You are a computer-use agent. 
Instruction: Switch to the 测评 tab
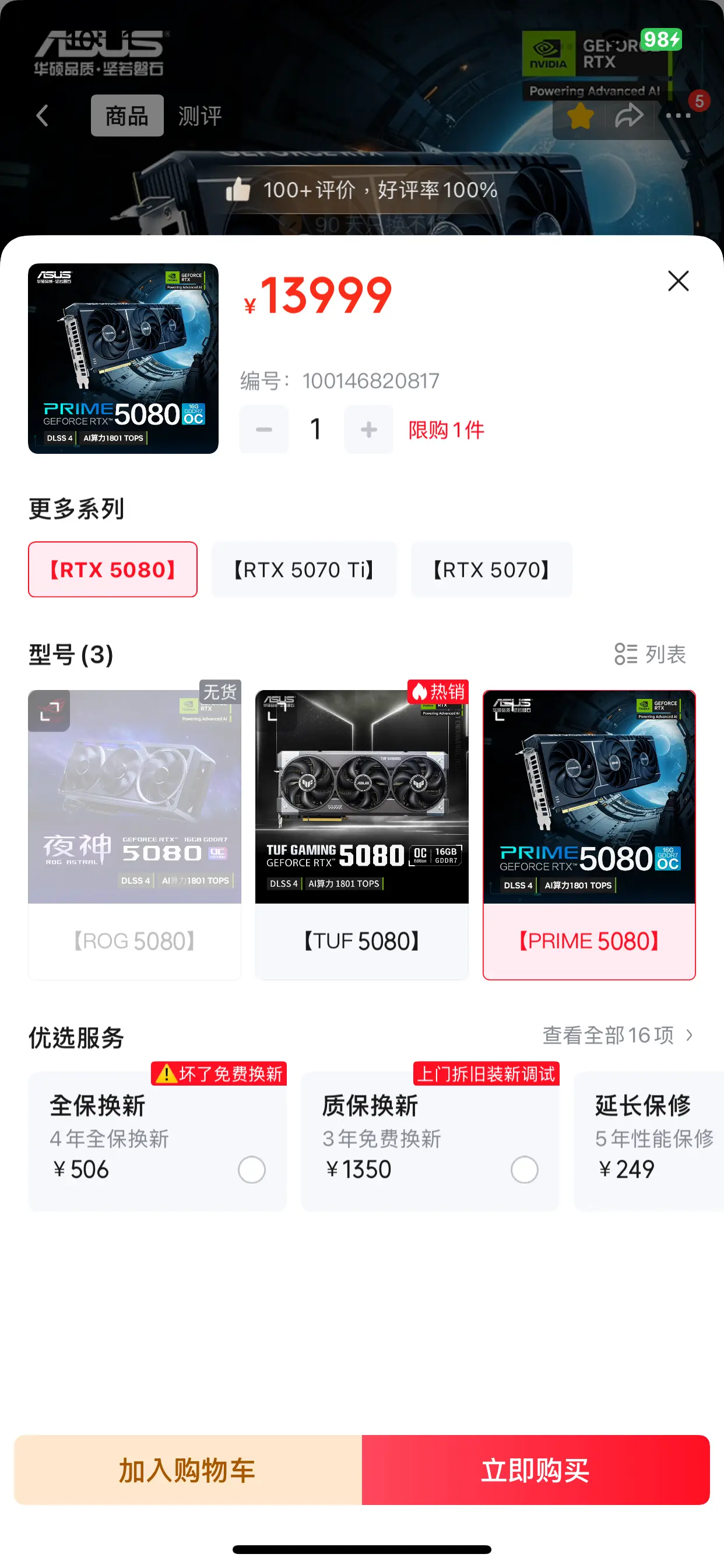click(199, 115)
